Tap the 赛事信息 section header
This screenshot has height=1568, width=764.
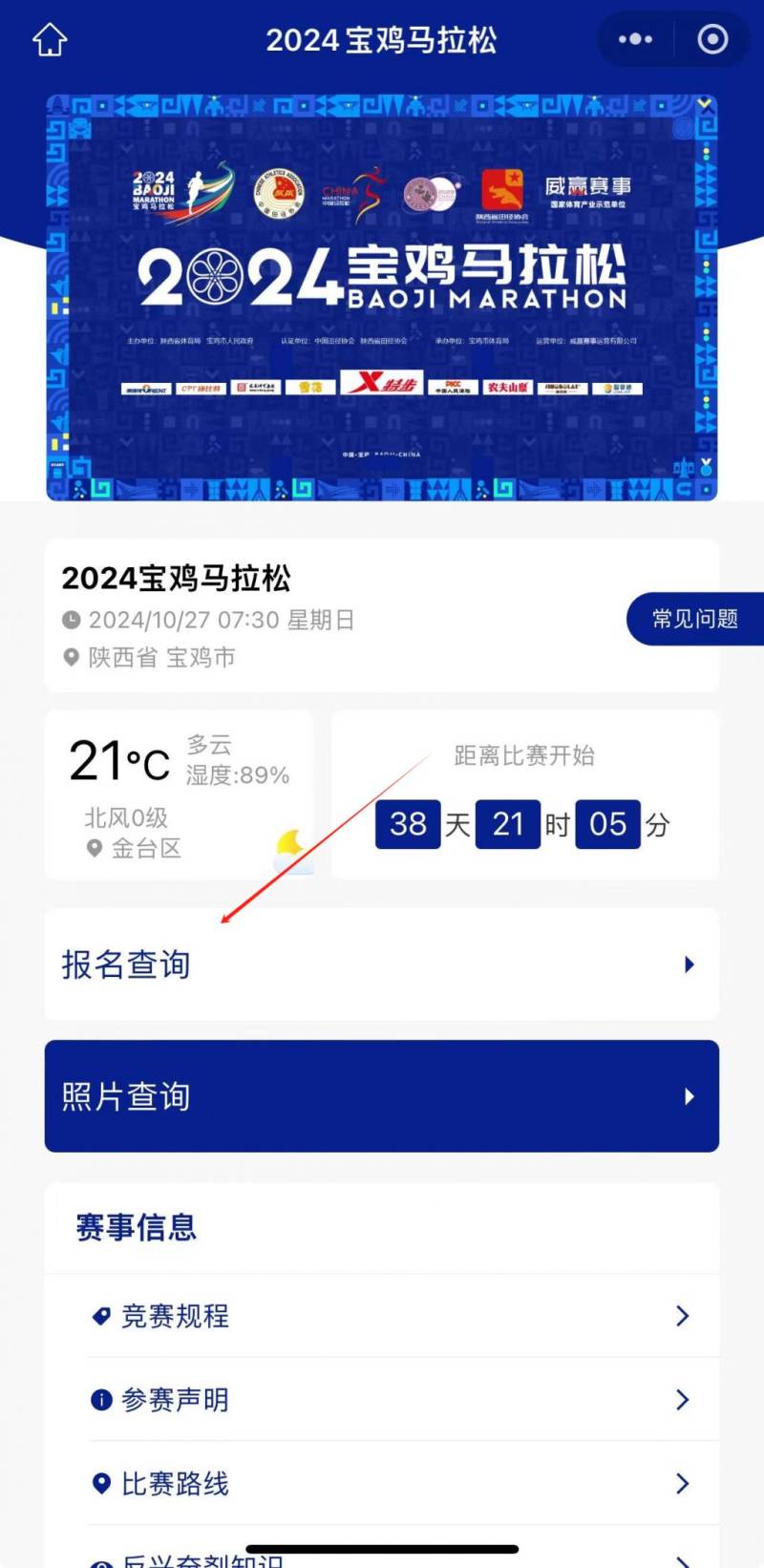click(x=136, y=1229)
